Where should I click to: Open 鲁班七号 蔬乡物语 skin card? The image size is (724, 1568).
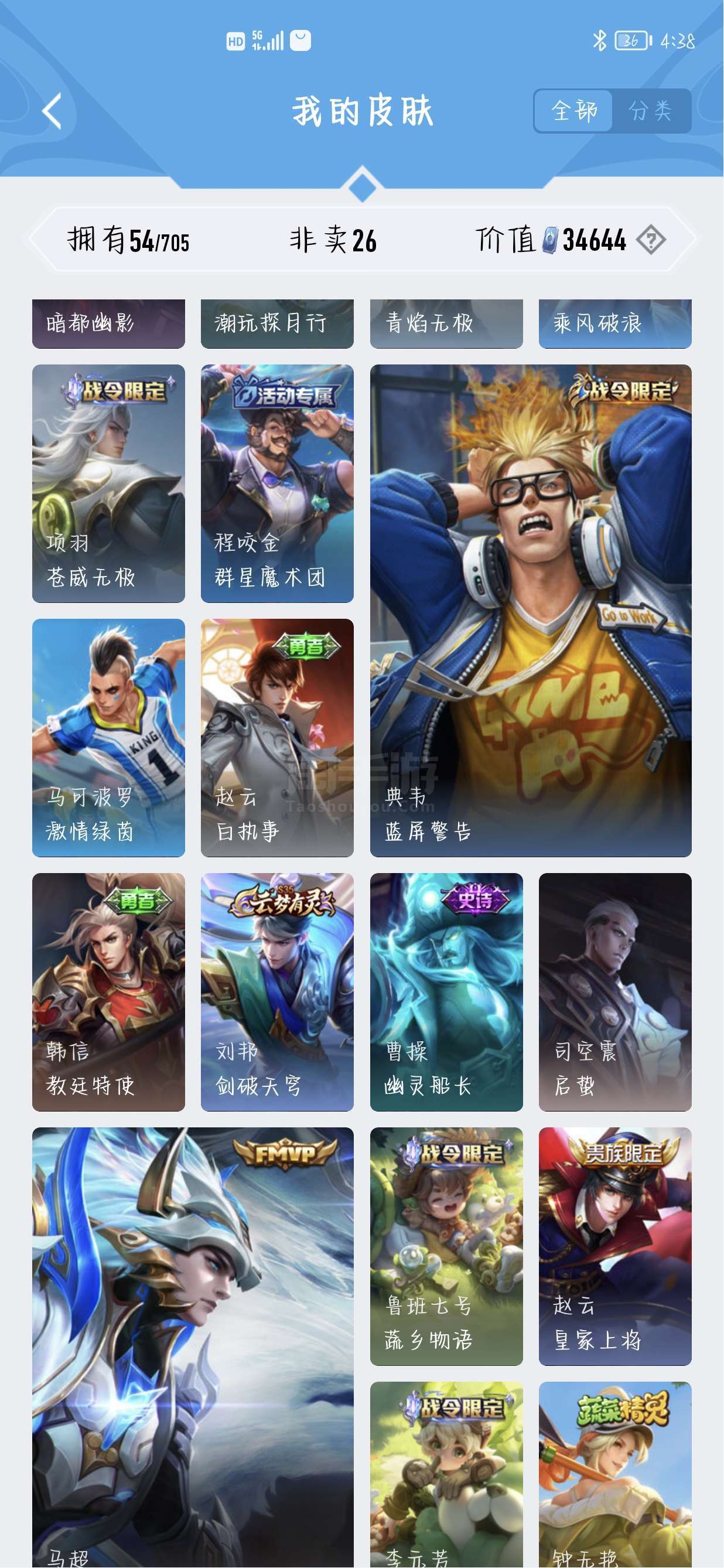[446, 1247]
